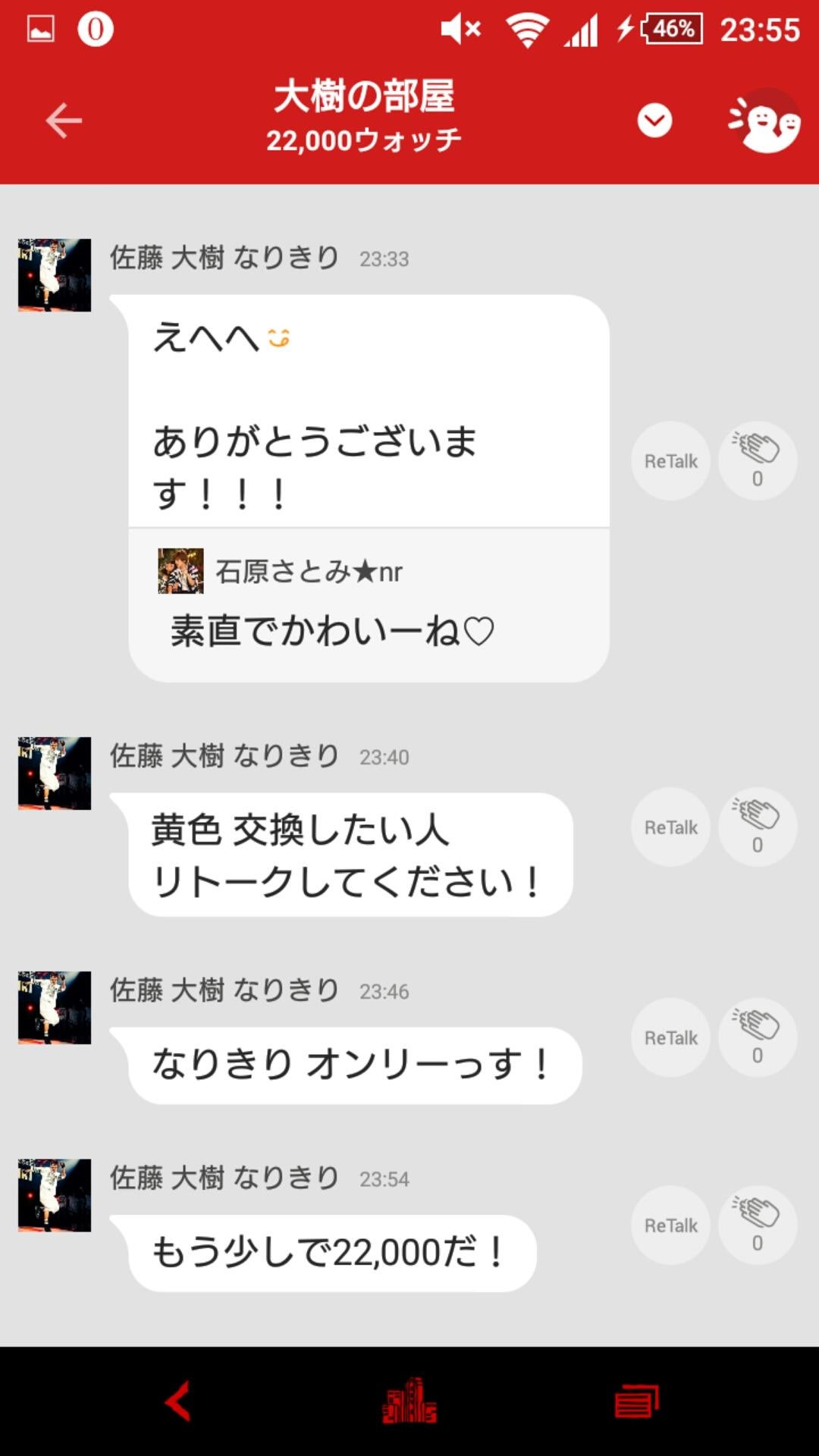Applaud the なりきり オンリーっす！ post
819x1456 pixels.
(756, 1037)
